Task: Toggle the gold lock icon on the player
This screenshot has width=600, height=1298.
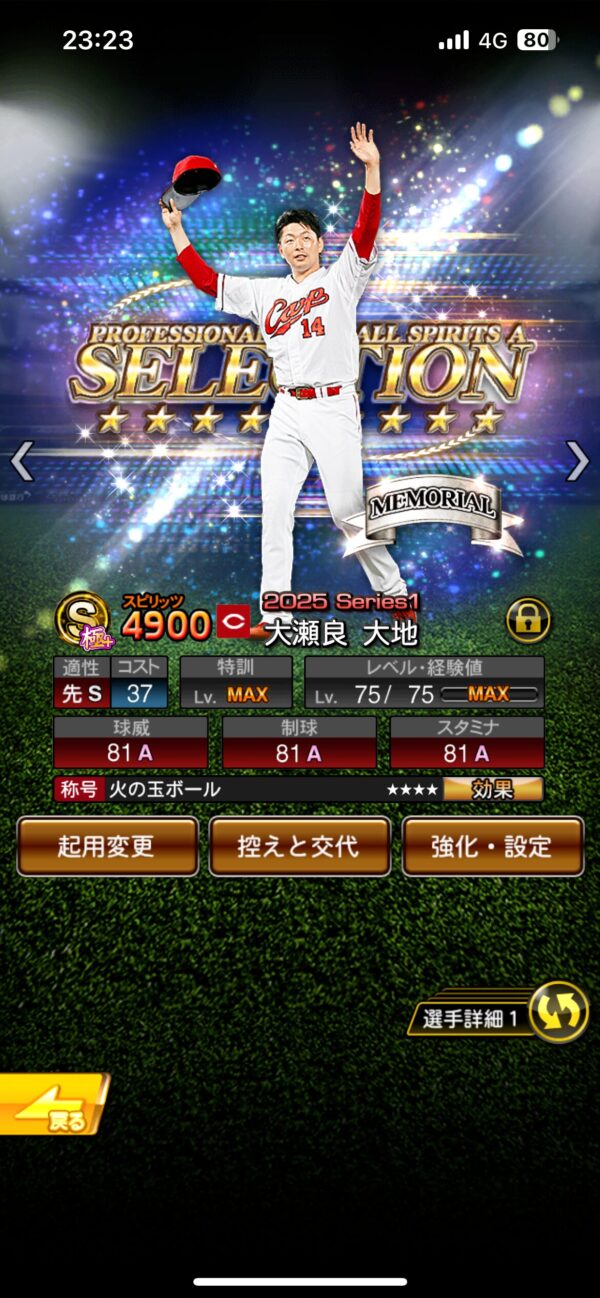Action: click(528, 621)
